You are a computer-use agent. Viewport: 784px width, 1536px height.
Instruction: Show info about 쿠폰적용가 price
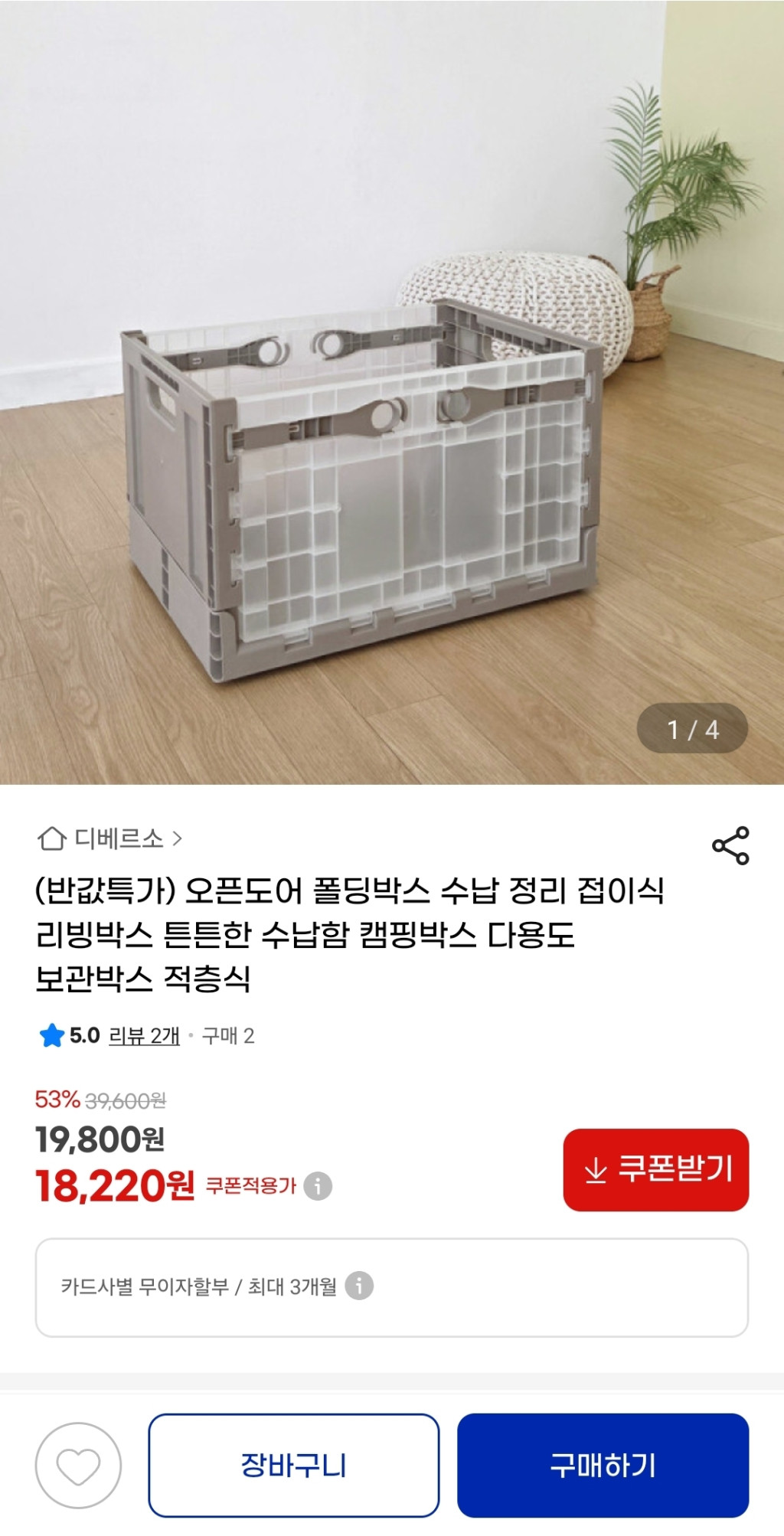318,1186
